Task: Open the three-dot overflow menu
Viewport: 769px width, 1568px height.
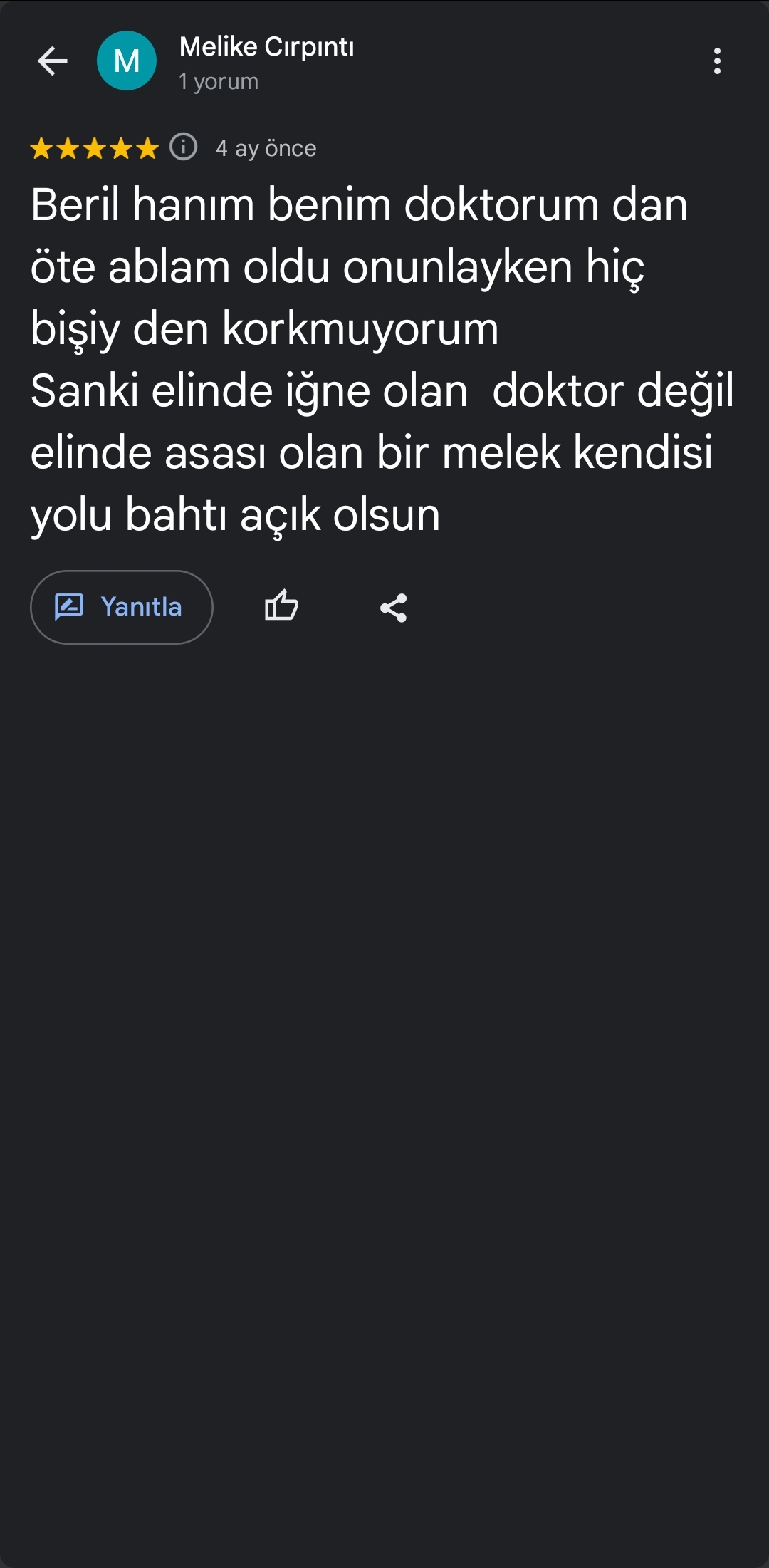Action: click(717, 61)
